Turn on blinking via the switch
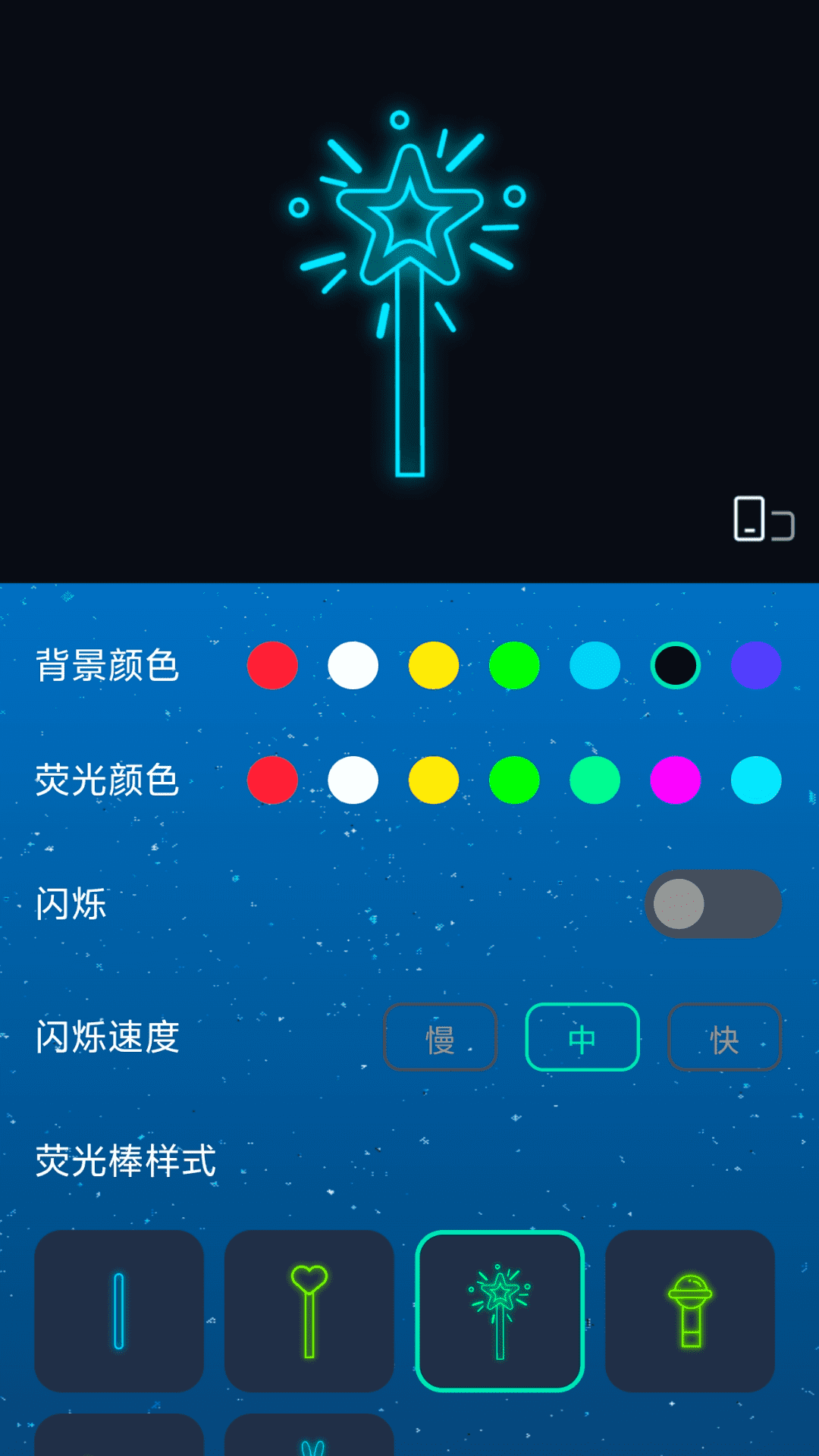The width and height of the screenshot is (819, 1456). [x=713, y=905]
